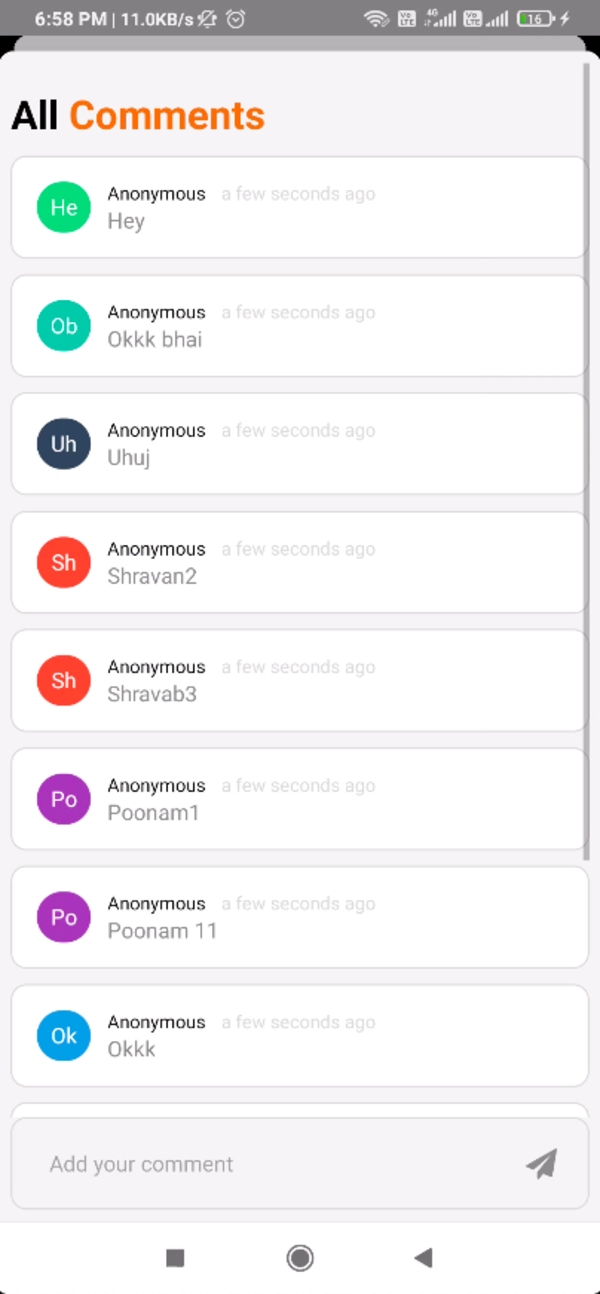Open the 'Poonam 11' comment card
Image resolution: width=600 pixels, height=1294 pixels.
(298, 917)
